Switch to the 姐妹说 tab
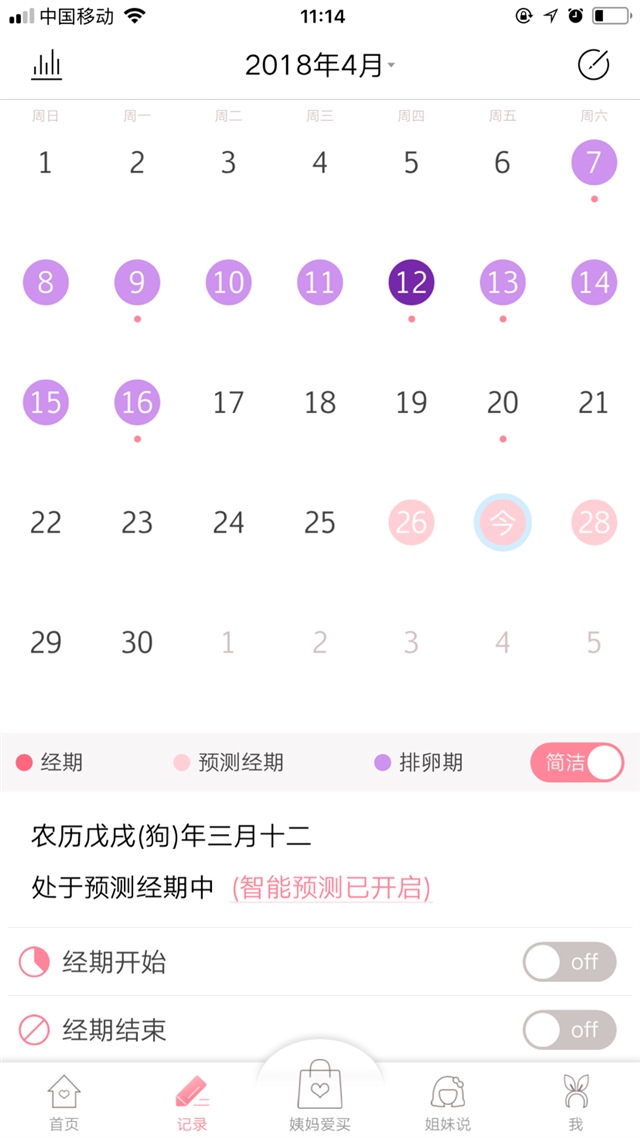Image resolution: width=640 pixels, height=1138 pixels. point(448,1102)
